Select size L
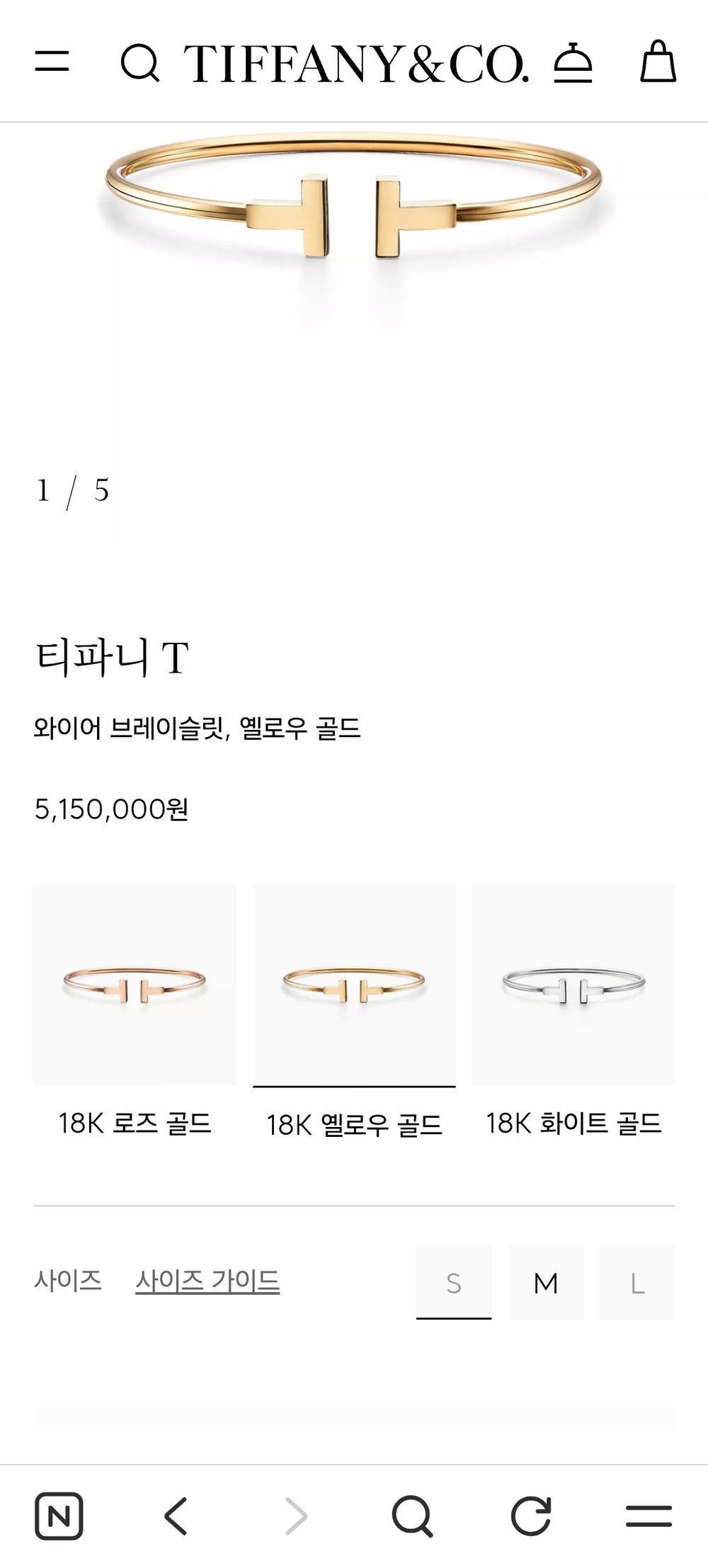The height and width of the screenshot is (1568, 708). point(637,1283)
